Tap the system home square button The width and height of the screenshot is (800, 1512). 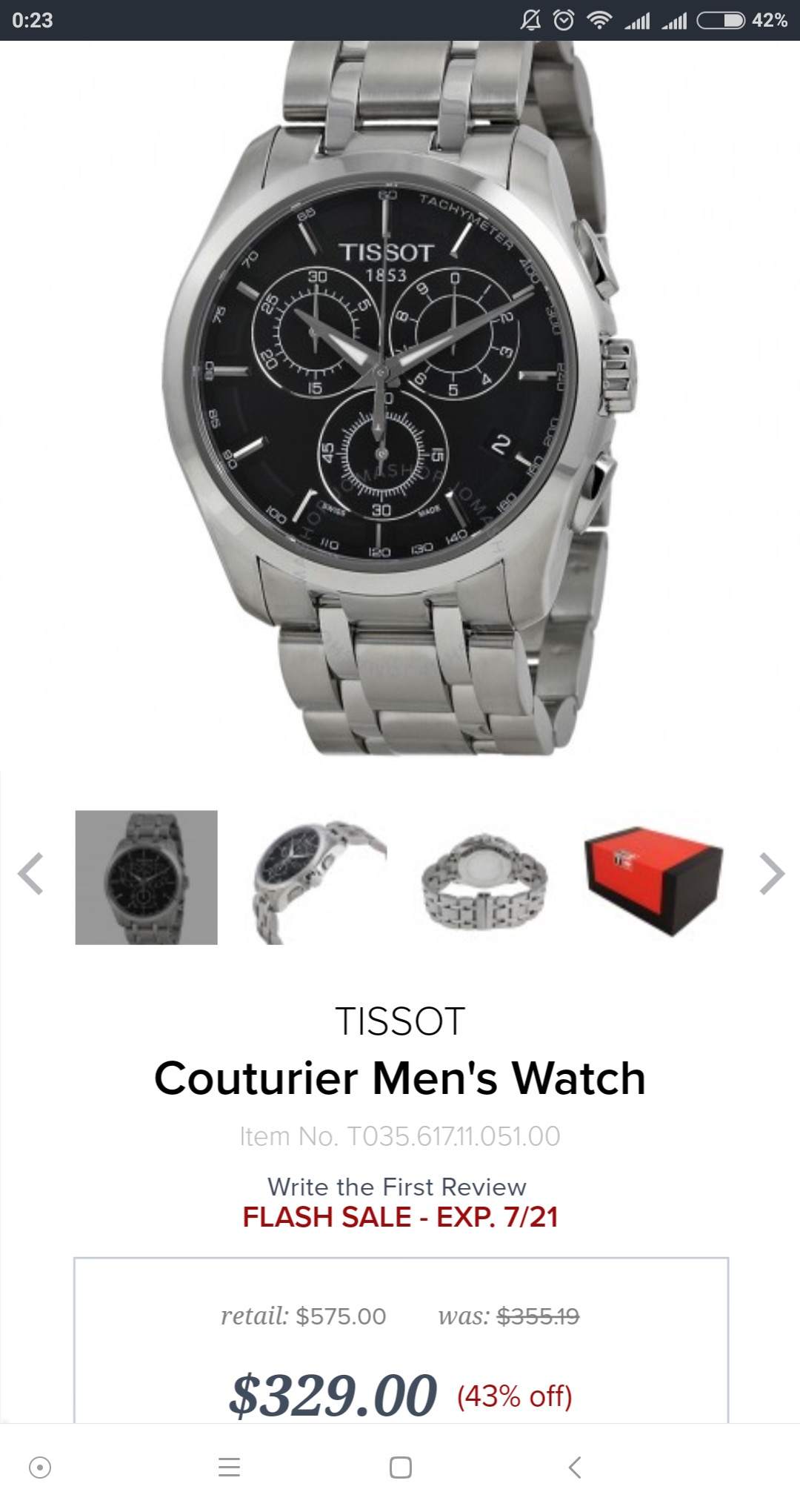400,1467
